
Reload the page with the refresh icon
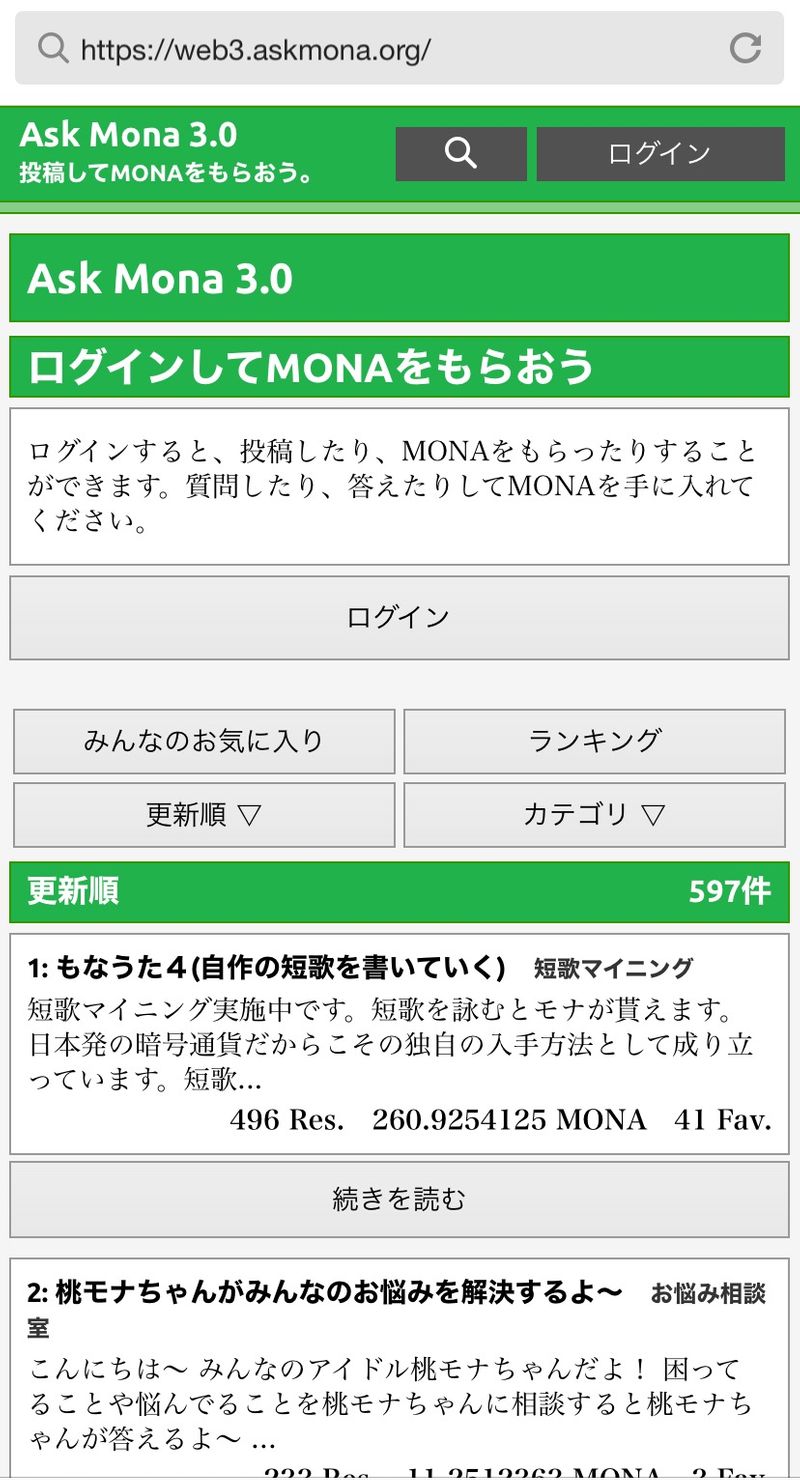click(x=745, y=48)
